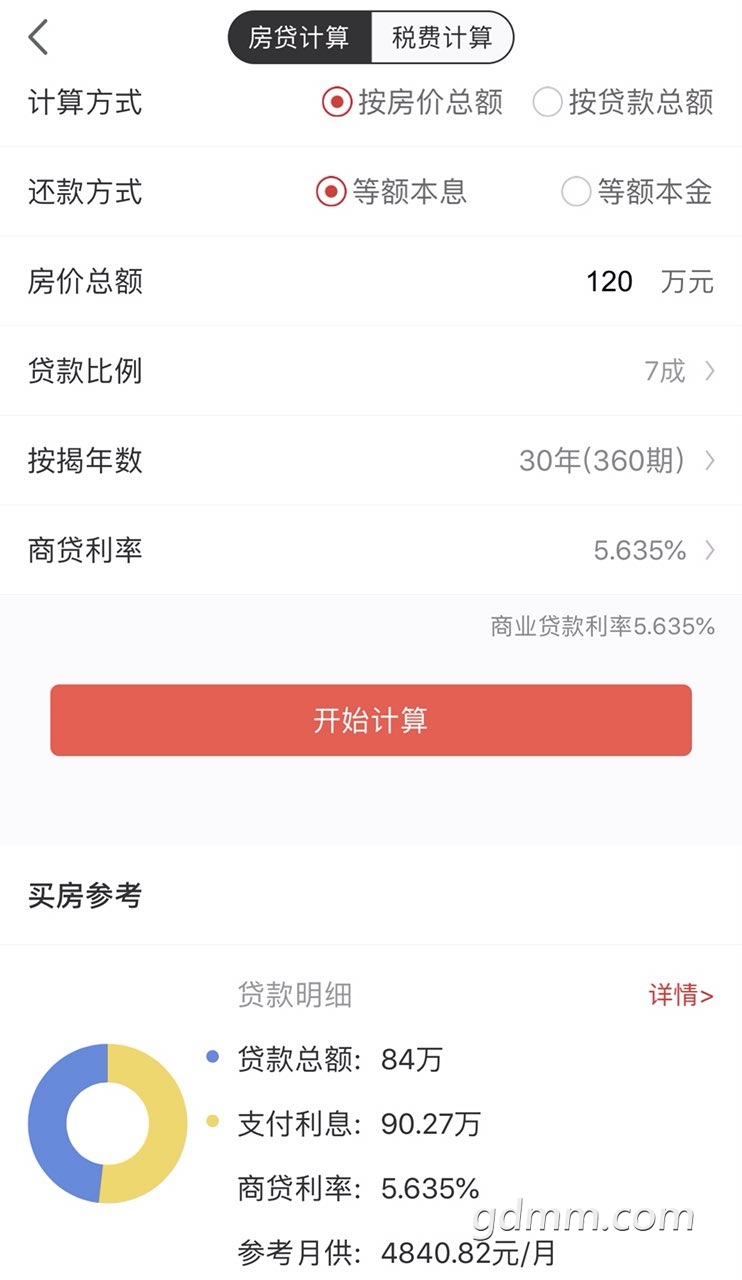
Task: Go back using the top-left arrow
Action: (38, 38)
